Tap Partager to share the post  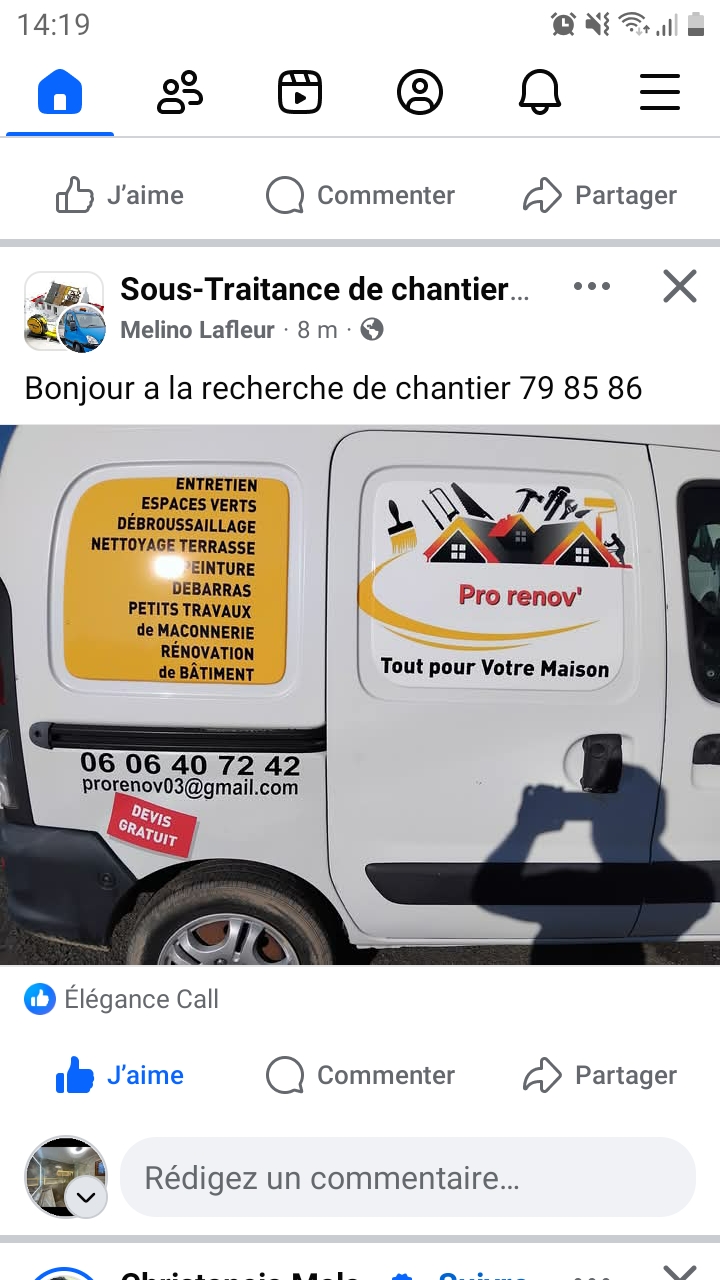pyautogui.click(x=600, y=195)
